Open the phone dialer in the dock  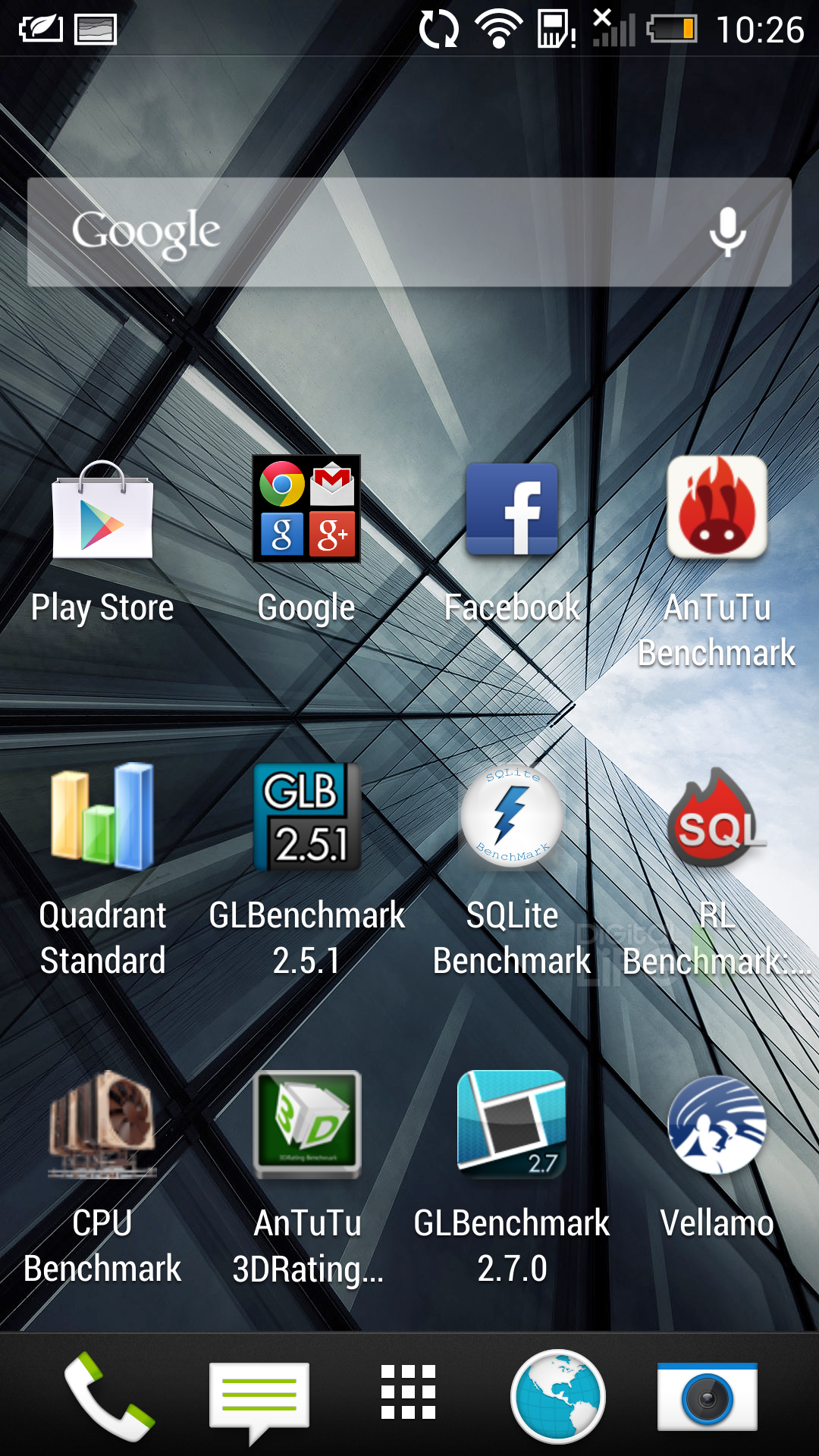[108, 1396]
